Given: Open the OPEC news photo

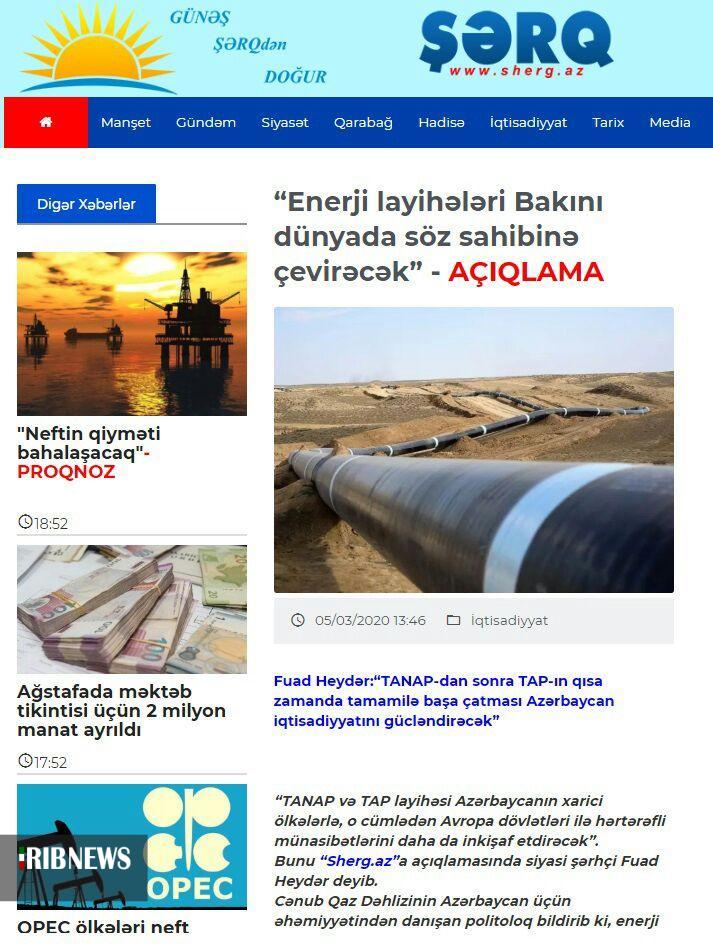Looking at the screenshot, I should click(x=132, y=846).
